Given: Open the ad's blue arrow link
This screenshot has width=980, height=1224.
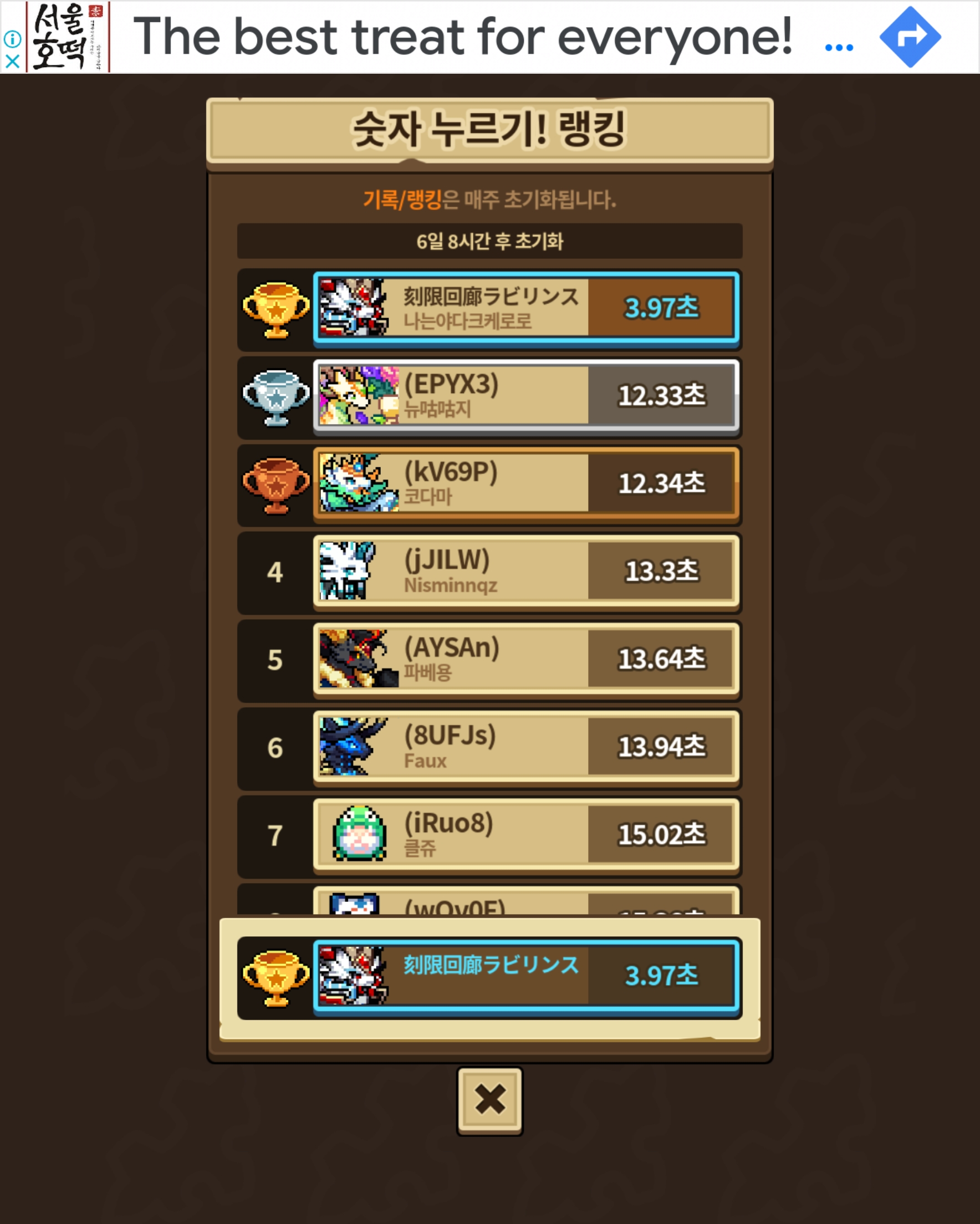Looking at the screenshot, I should [x=910, y=37].
